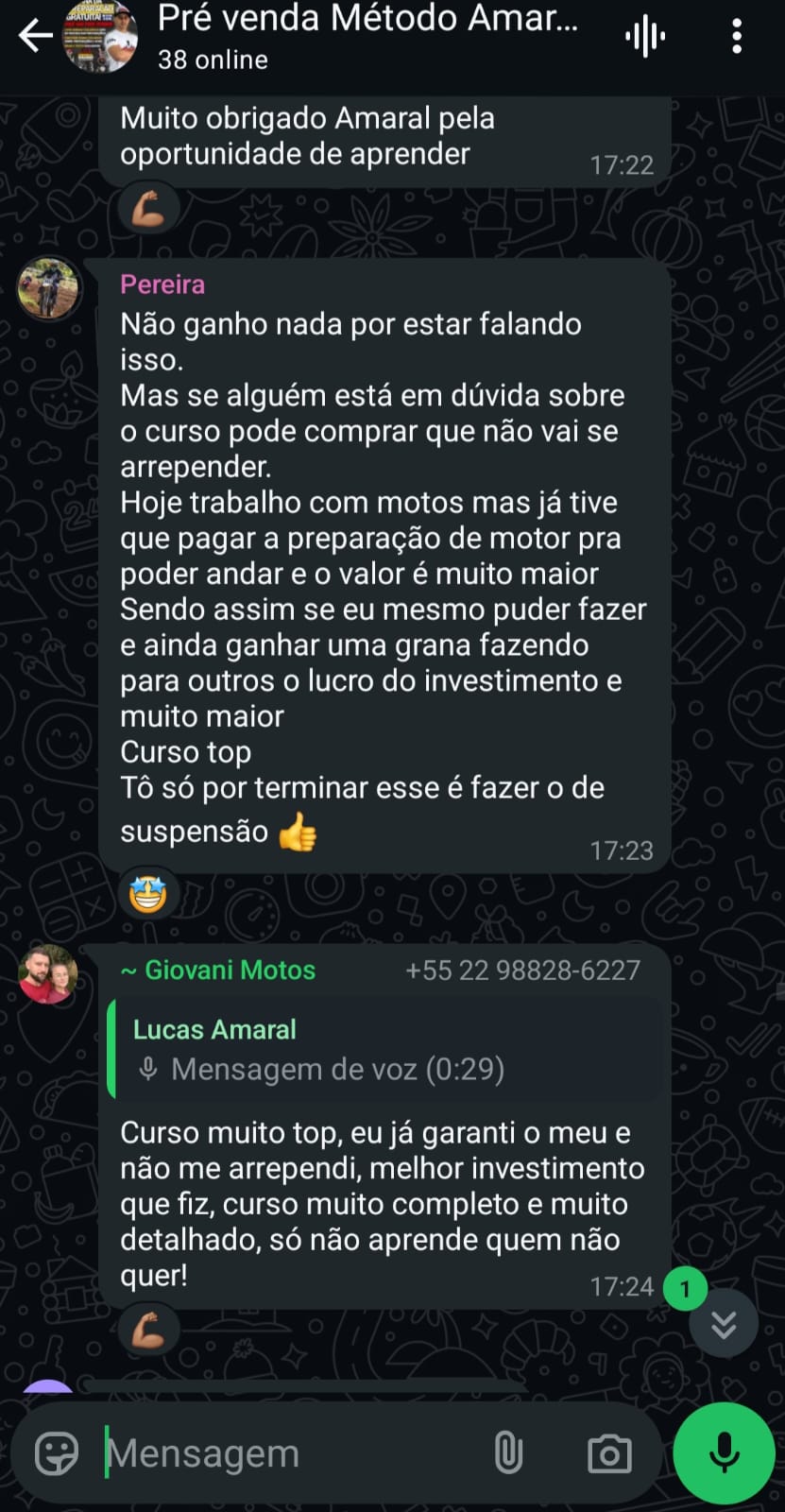This screenshot has width=785, height=1512.
Task: Jump to latest unread message
Action: click(x=723, y=1324)
